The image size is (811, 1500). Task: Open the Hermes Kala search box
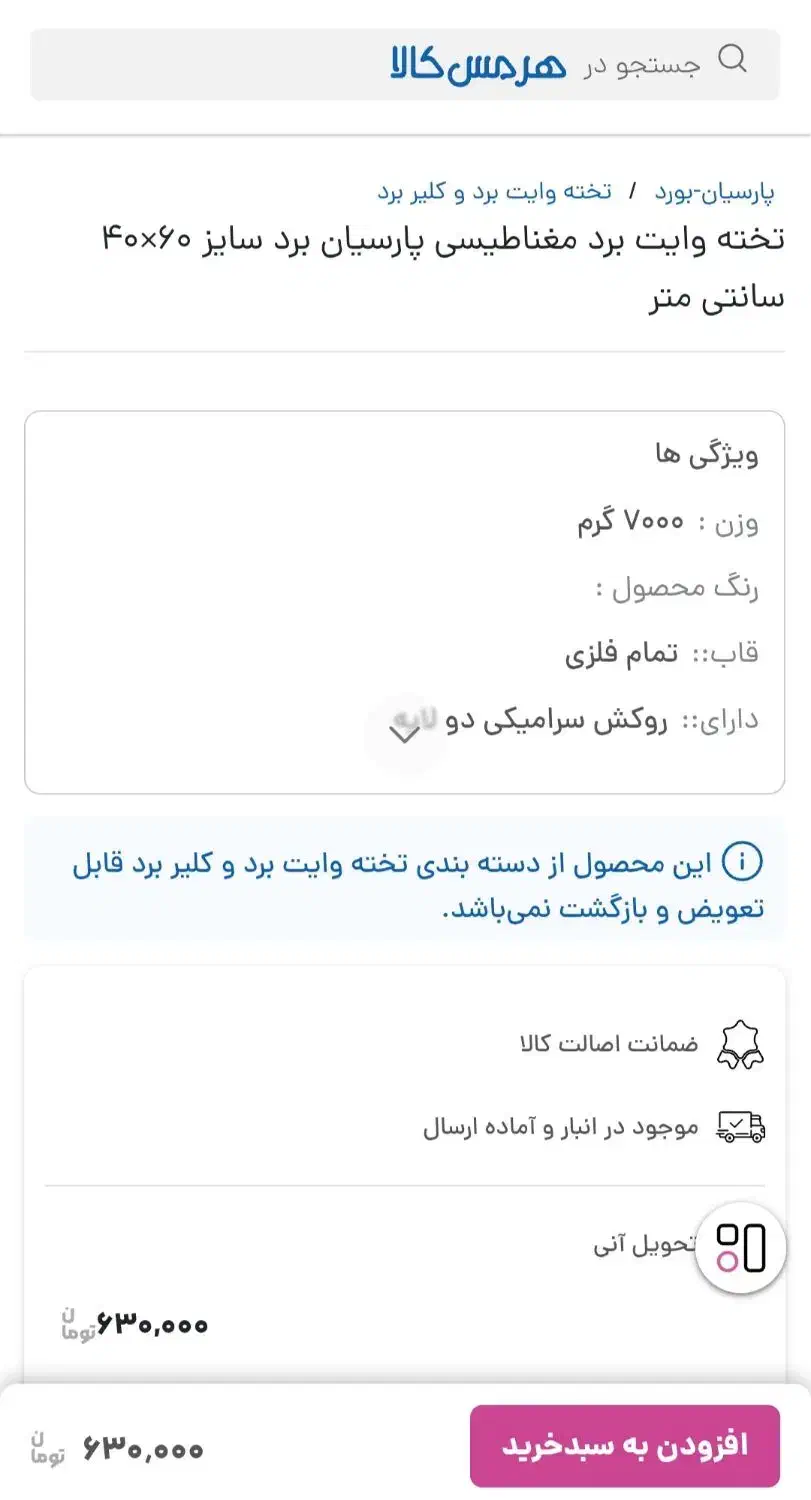click(405, 64)
